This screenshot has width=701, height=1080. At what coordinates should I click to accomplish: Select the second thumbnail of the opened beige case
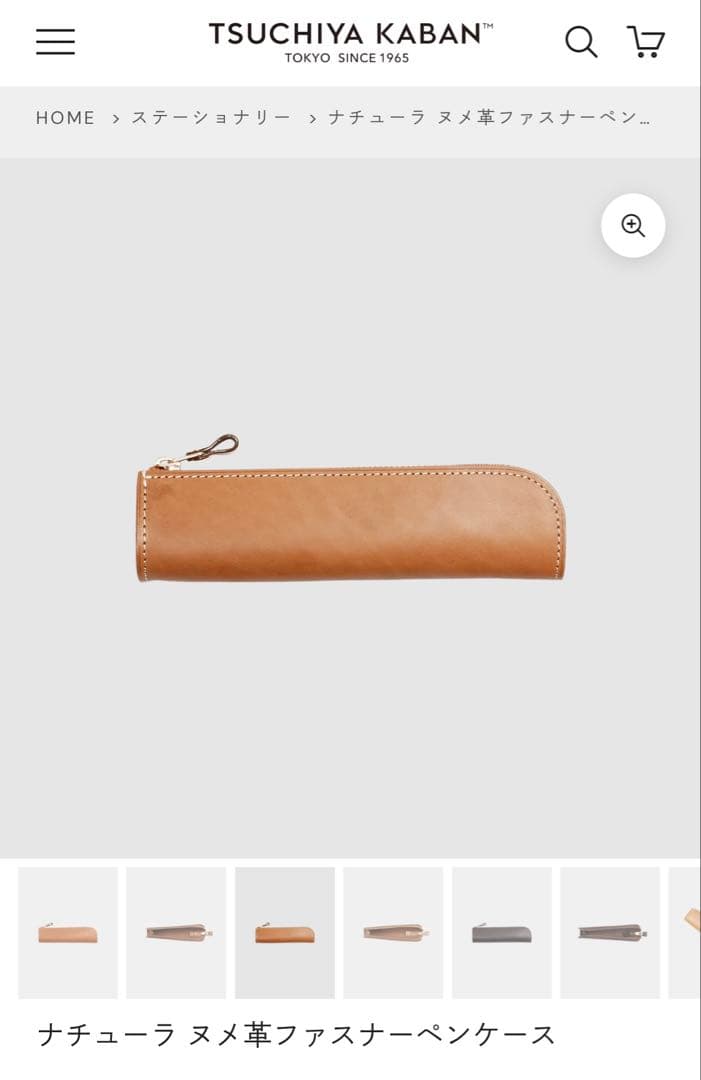[176, 932]
